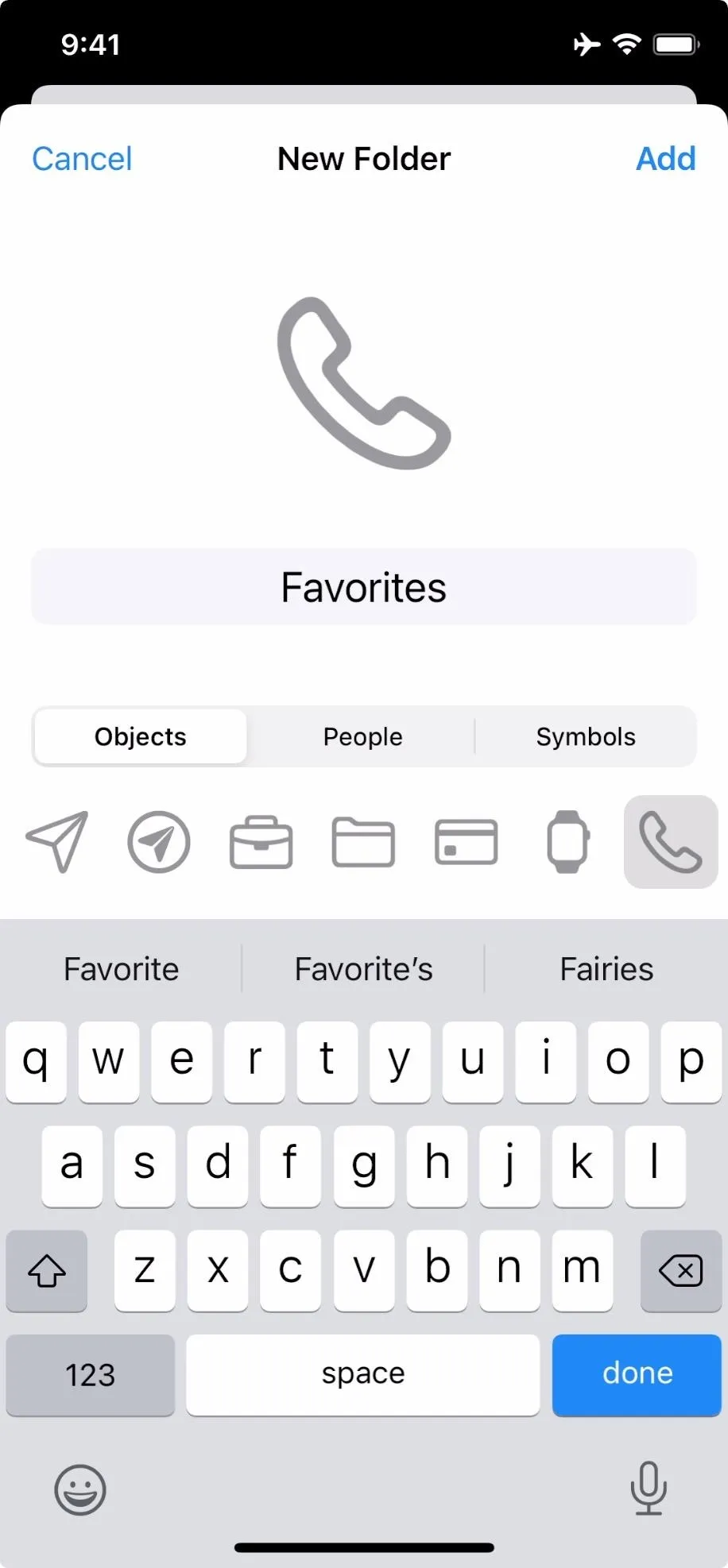
Task: Select the credit card icon
Action: pyautogui.click(x=467, y=842)
